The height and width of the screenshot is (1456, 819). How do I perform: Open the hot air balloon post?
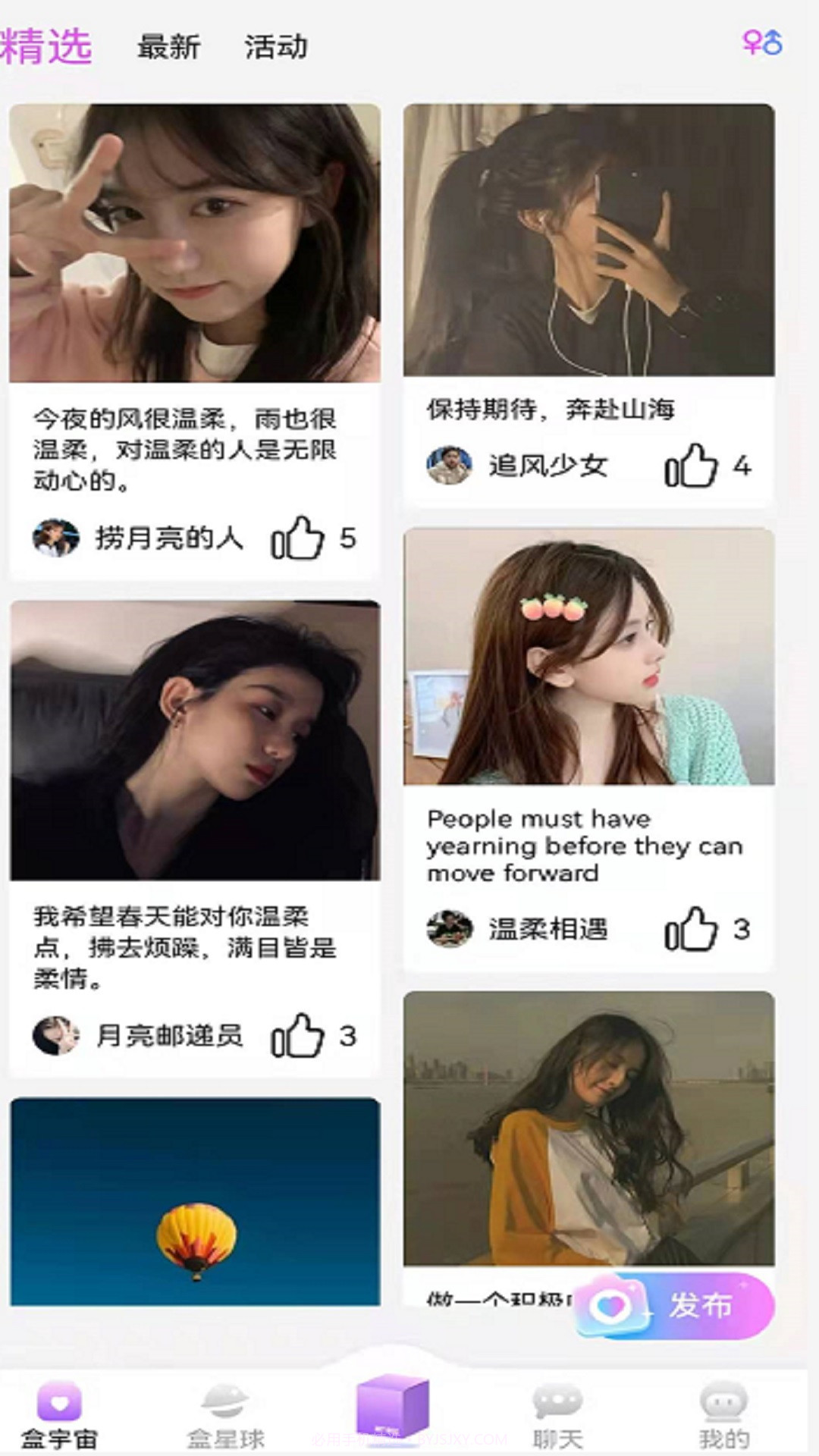coord(195,1201)
